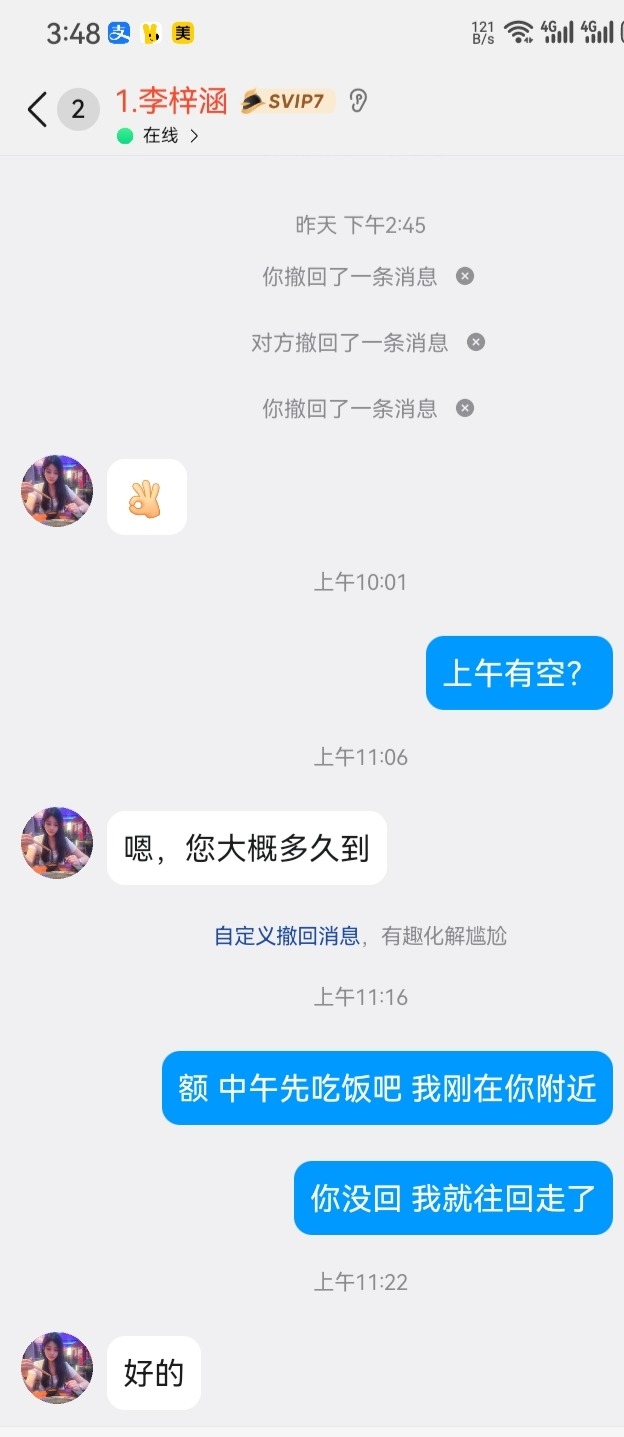624x1437 pixels.
Task: Expand the 在线 online status chevron
Action: pos(194,136)
